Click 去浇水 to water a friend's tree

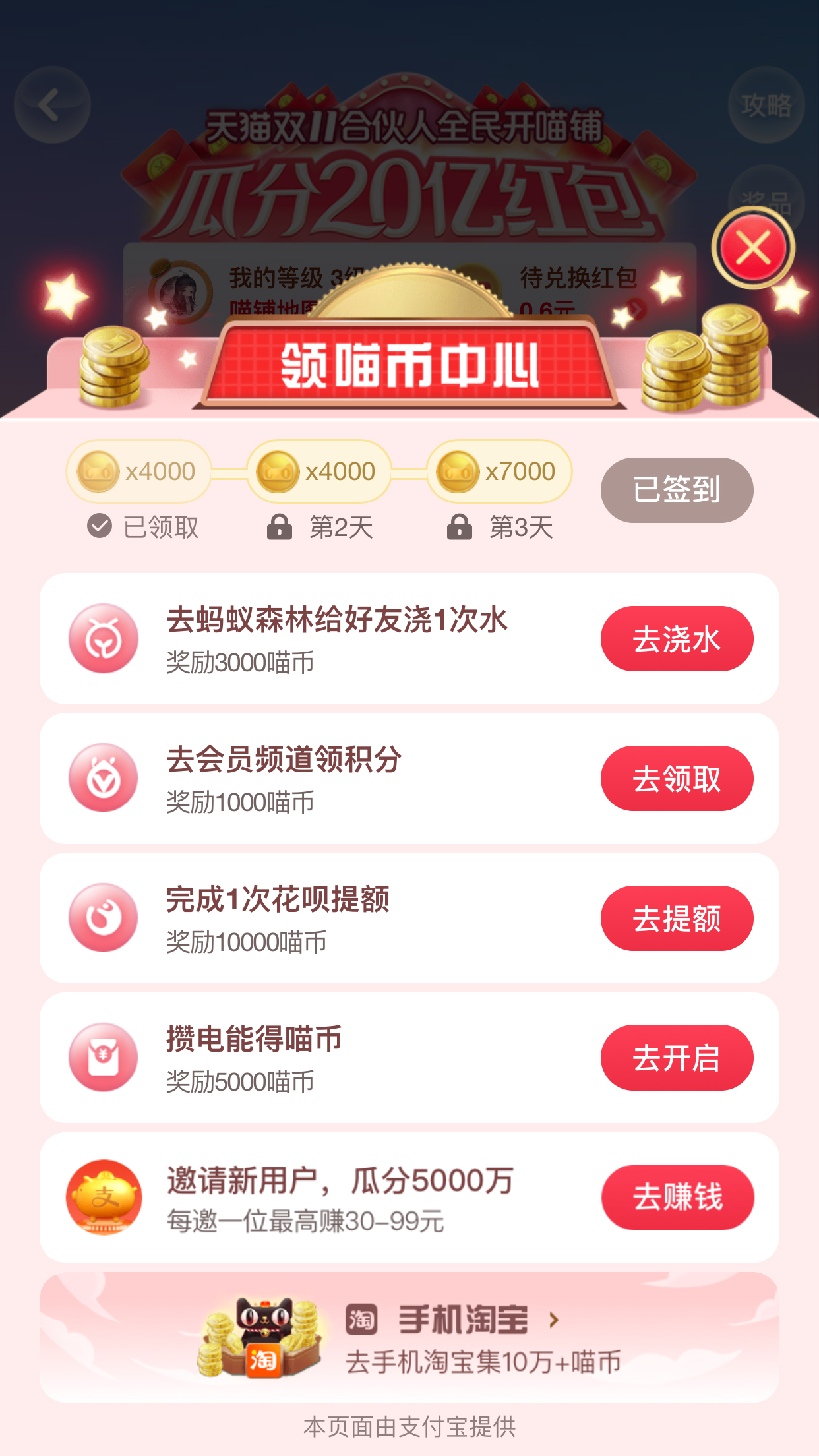[x=678, y=638]
